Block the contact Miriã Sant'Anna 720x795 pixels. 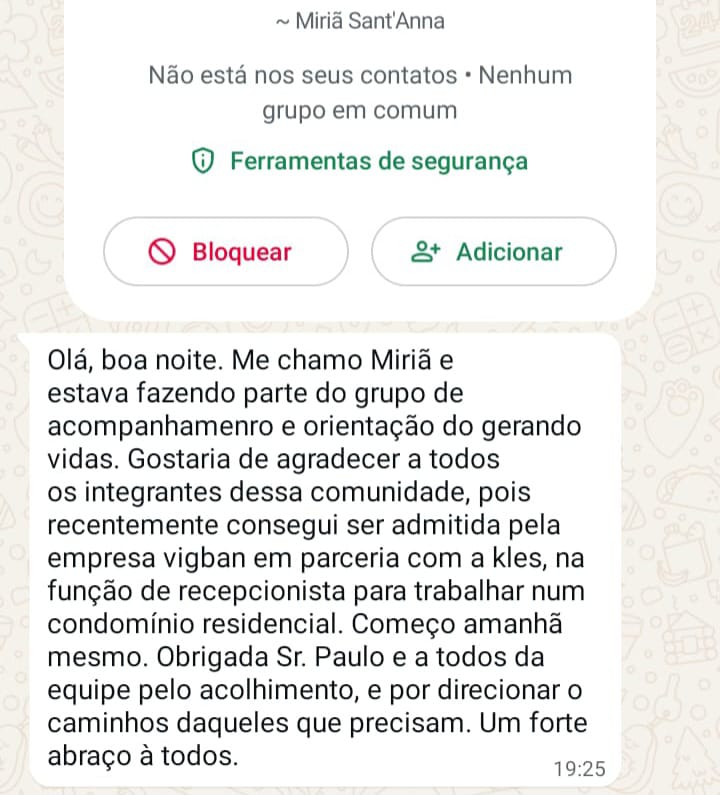[226, 252]
